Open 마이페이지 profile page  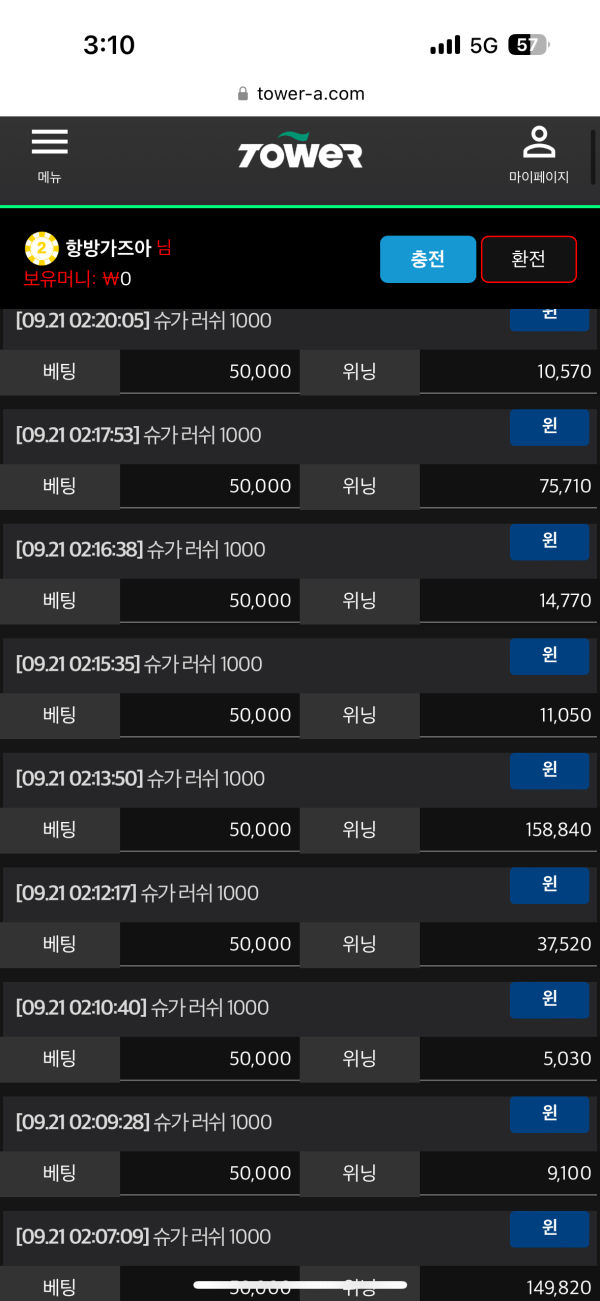[x=539, y=155]
